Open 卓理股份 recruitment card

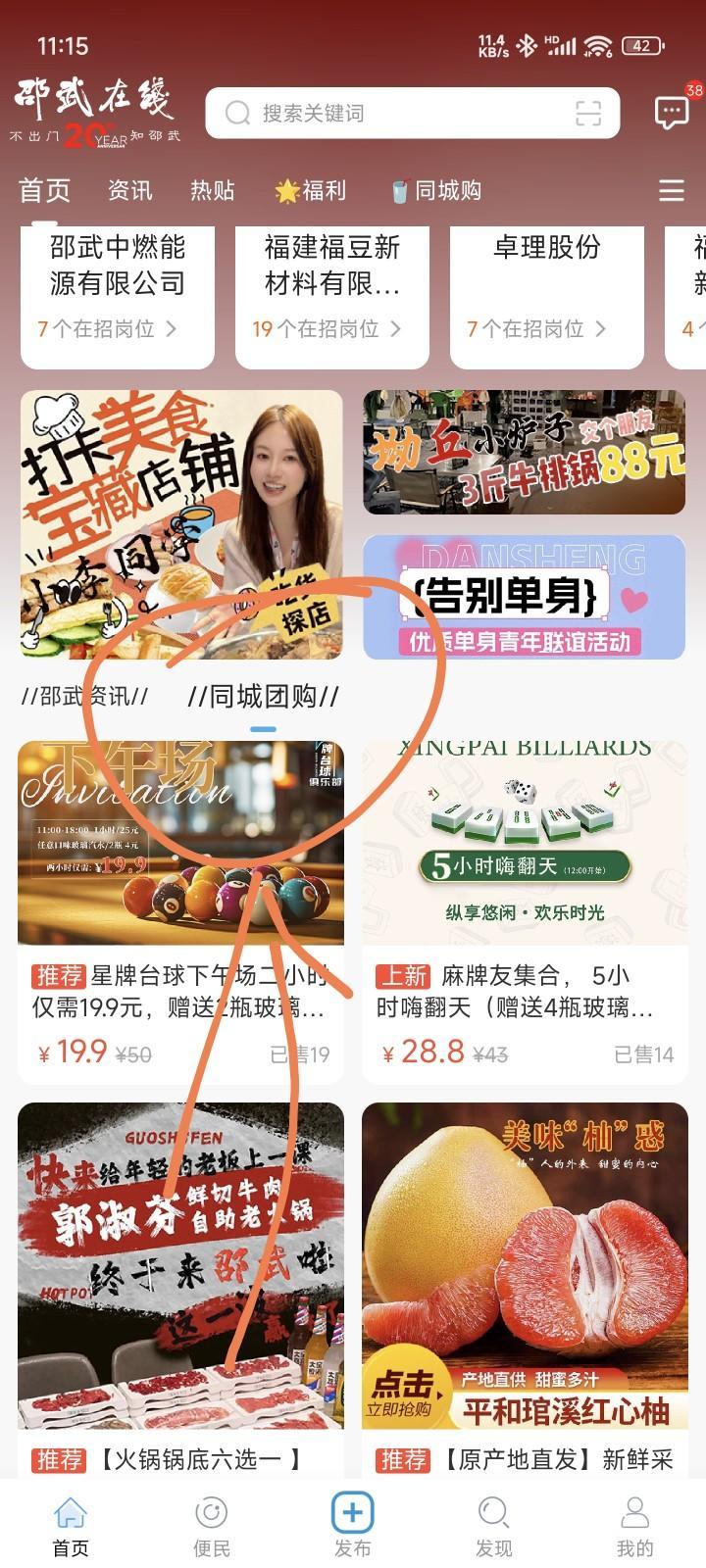point(546,294)
